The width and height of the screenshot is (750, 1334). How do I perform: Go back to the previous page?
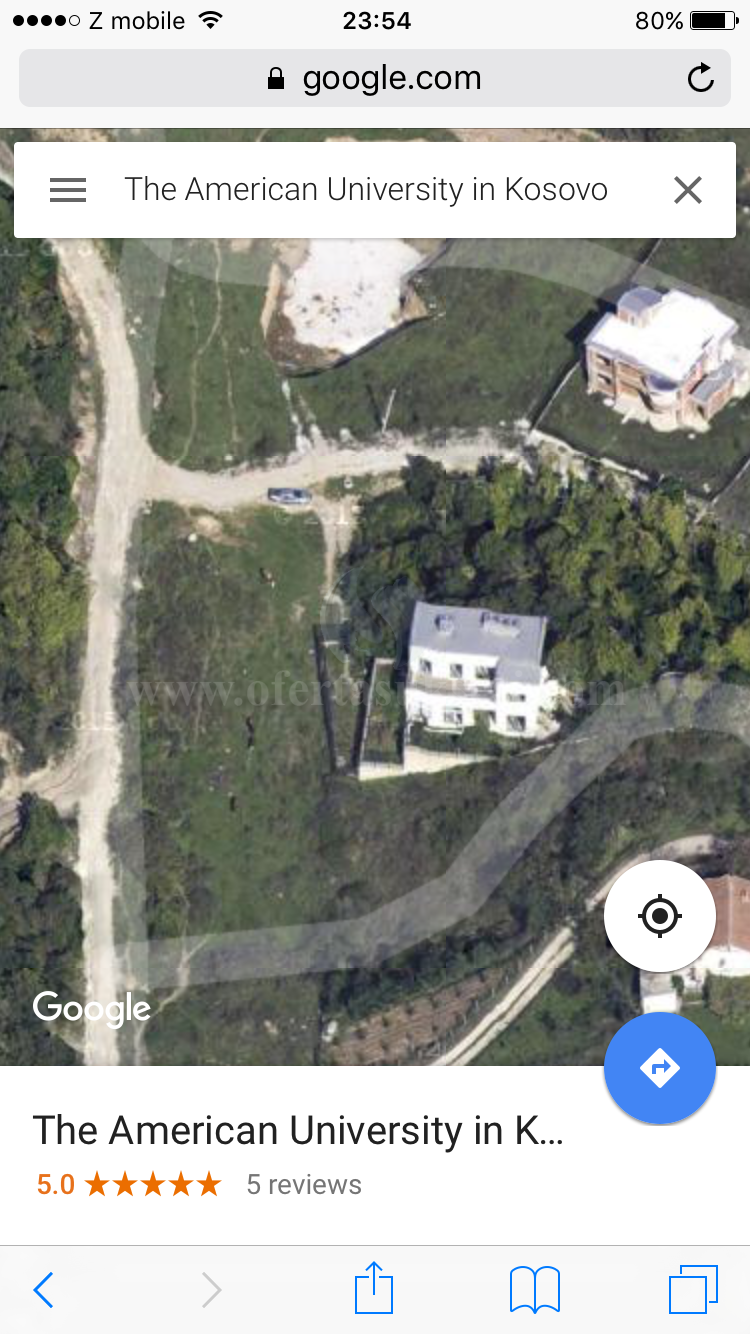pyautogui.click(x=43, y=1290)
